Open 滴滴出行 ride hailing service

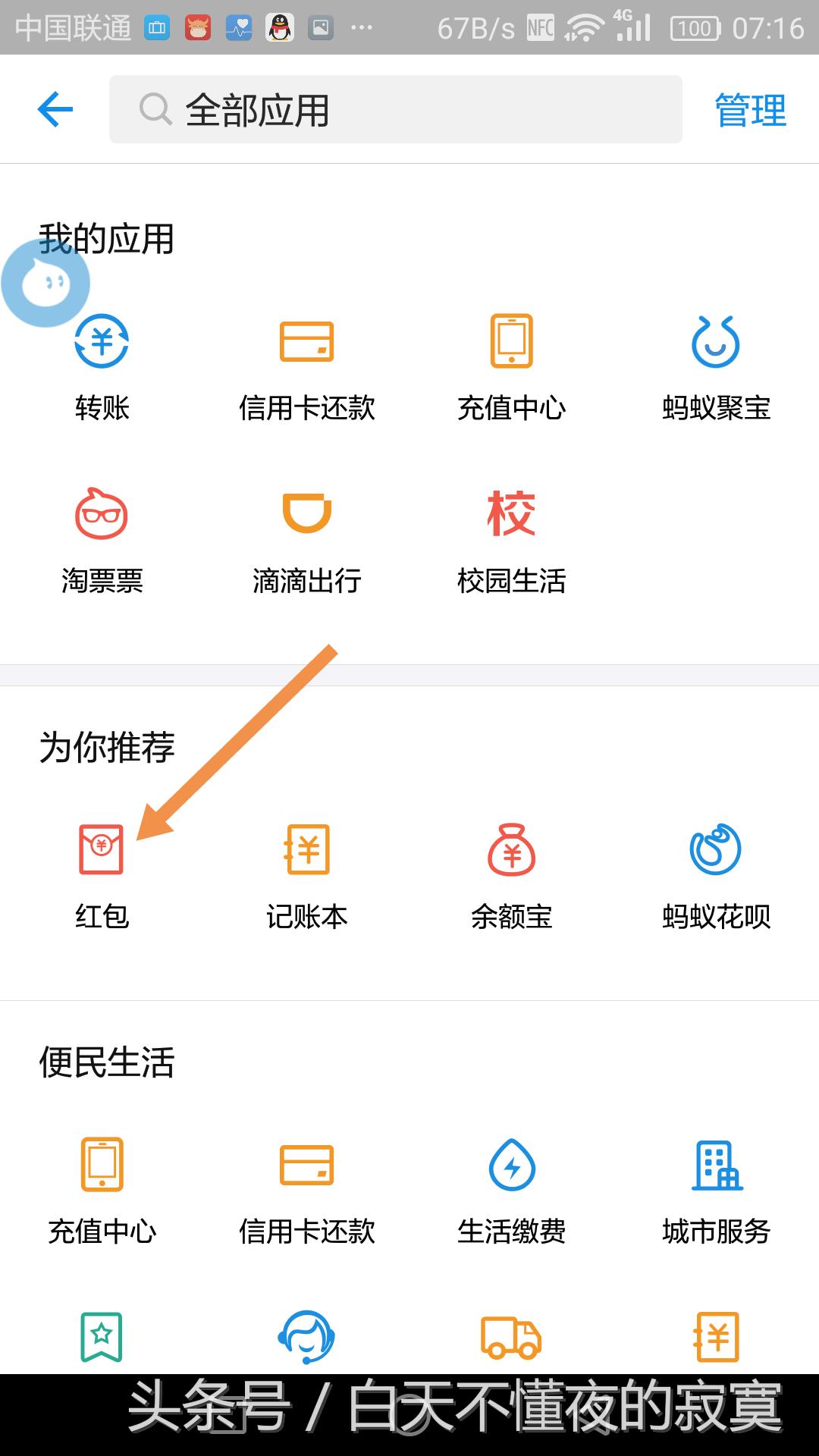(x=308, y=516)
